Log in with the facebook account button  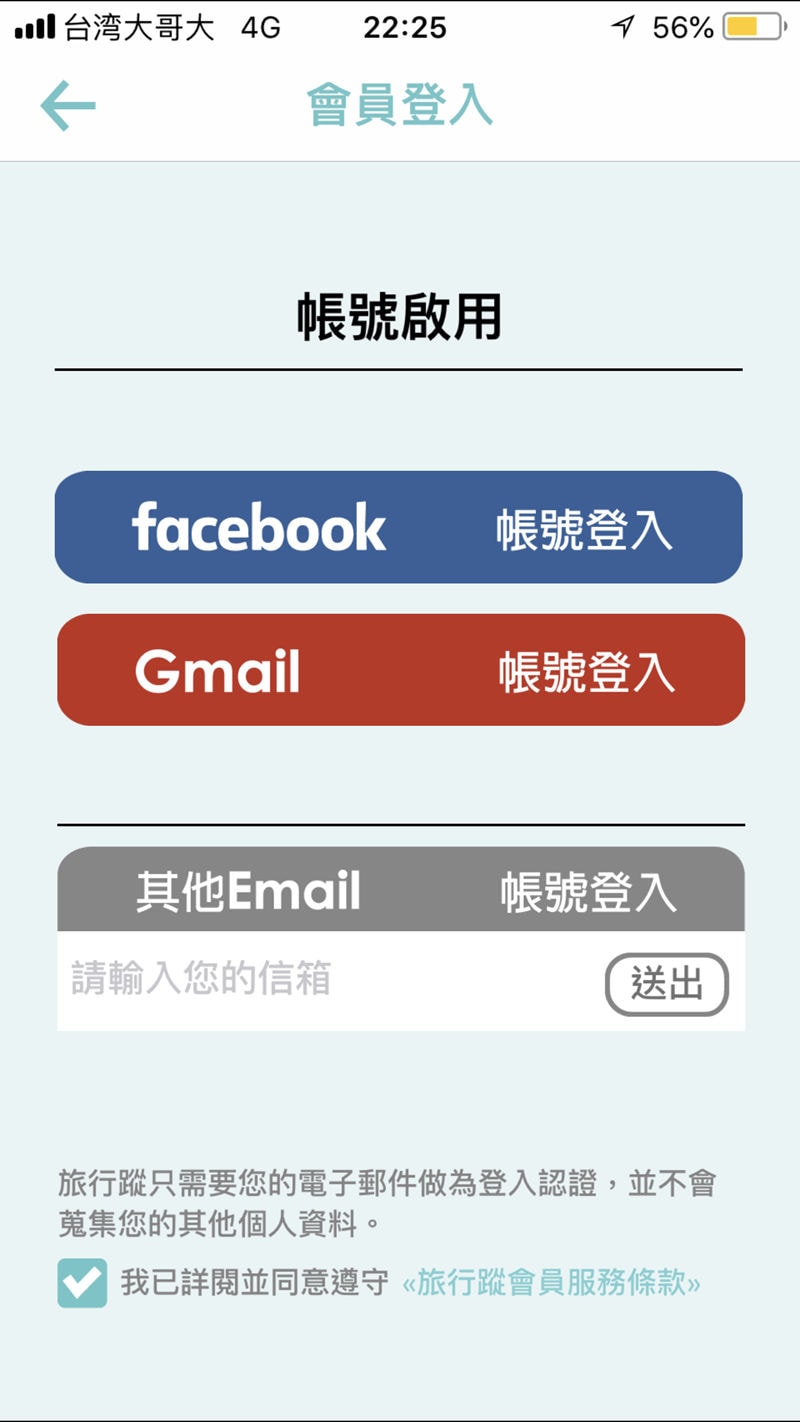[x=399, y=527]
